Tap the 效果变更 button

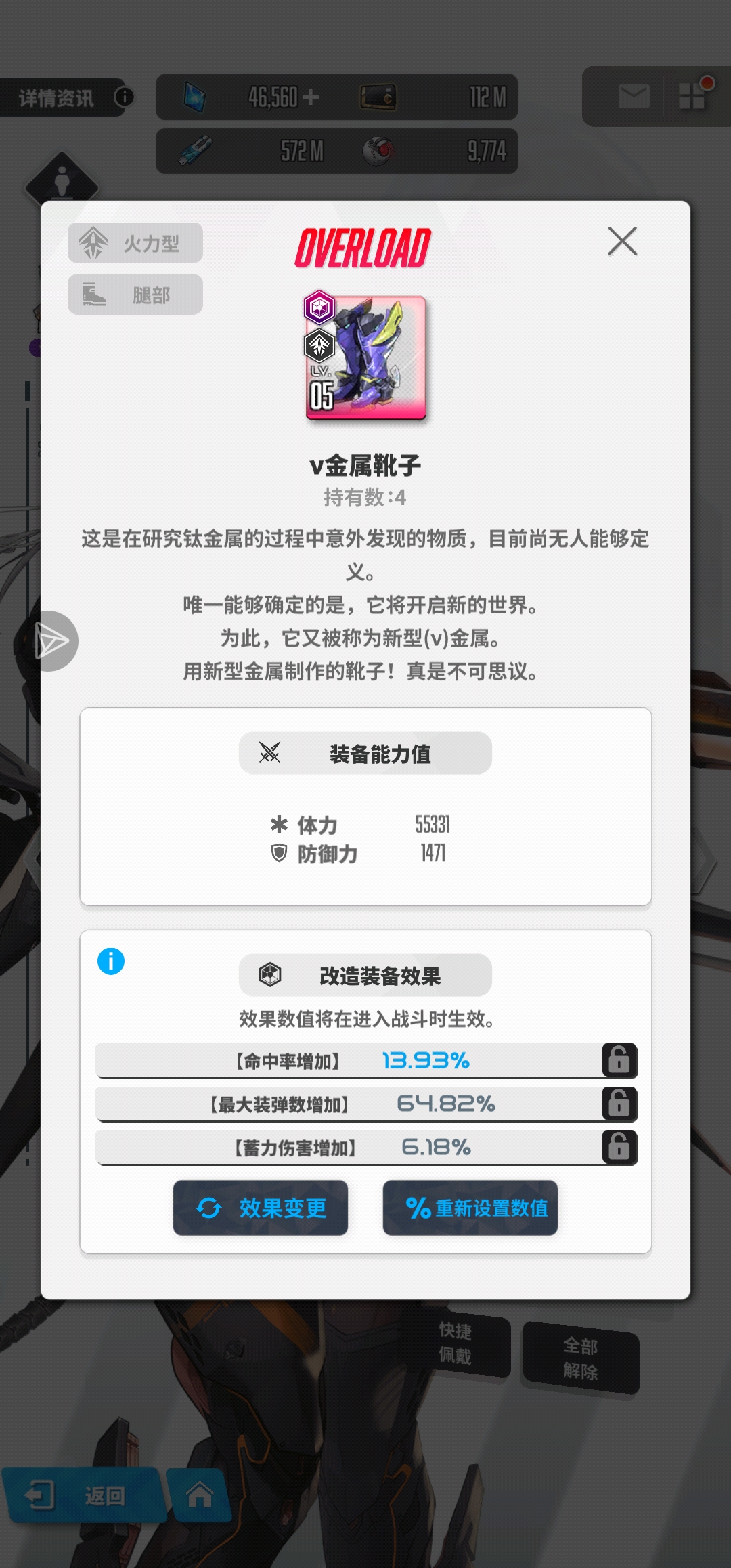click(x=261, y=1208)
